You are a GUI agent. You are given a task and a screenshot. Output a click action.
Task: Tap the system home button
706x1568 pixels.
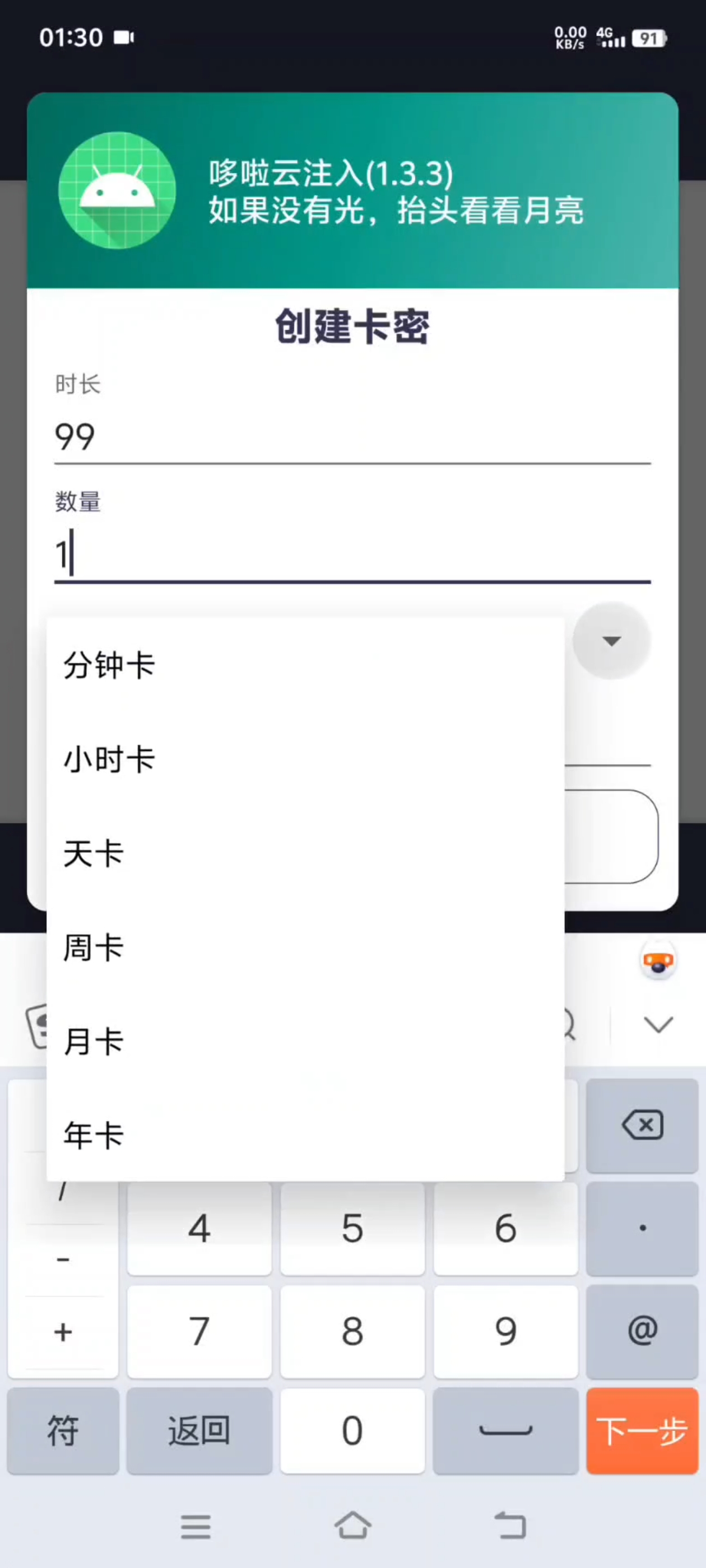point(352,1525)
